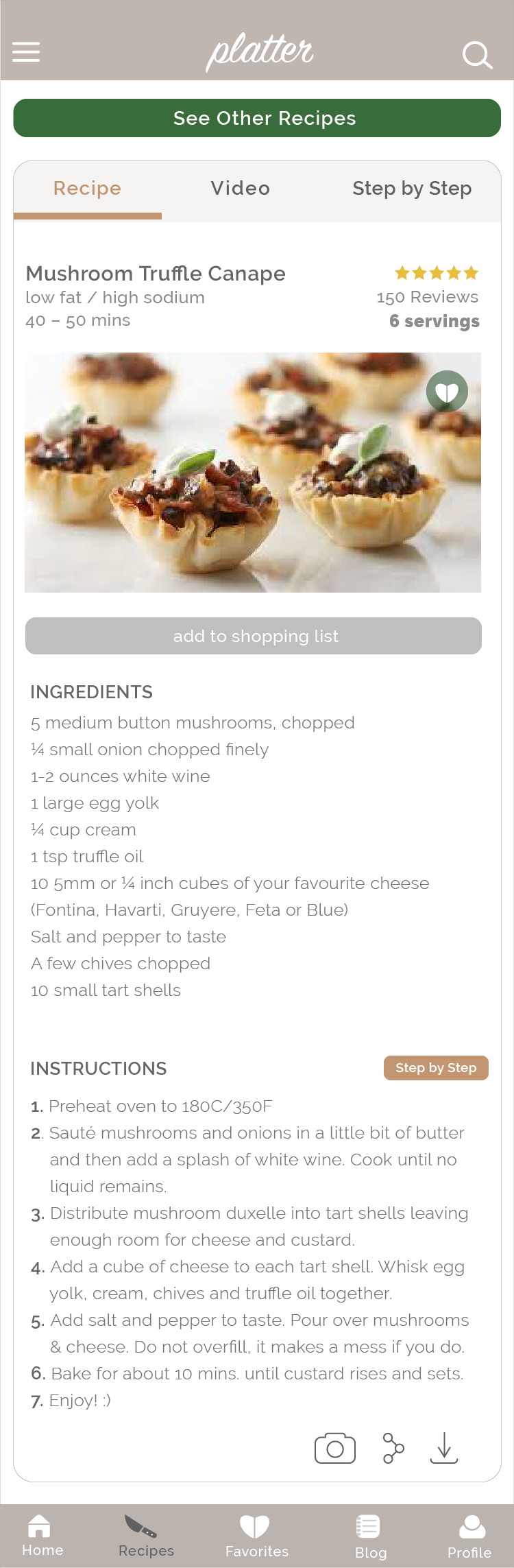514x1568 pixels.
Task: Open the search icon
Action: point(477,55)
